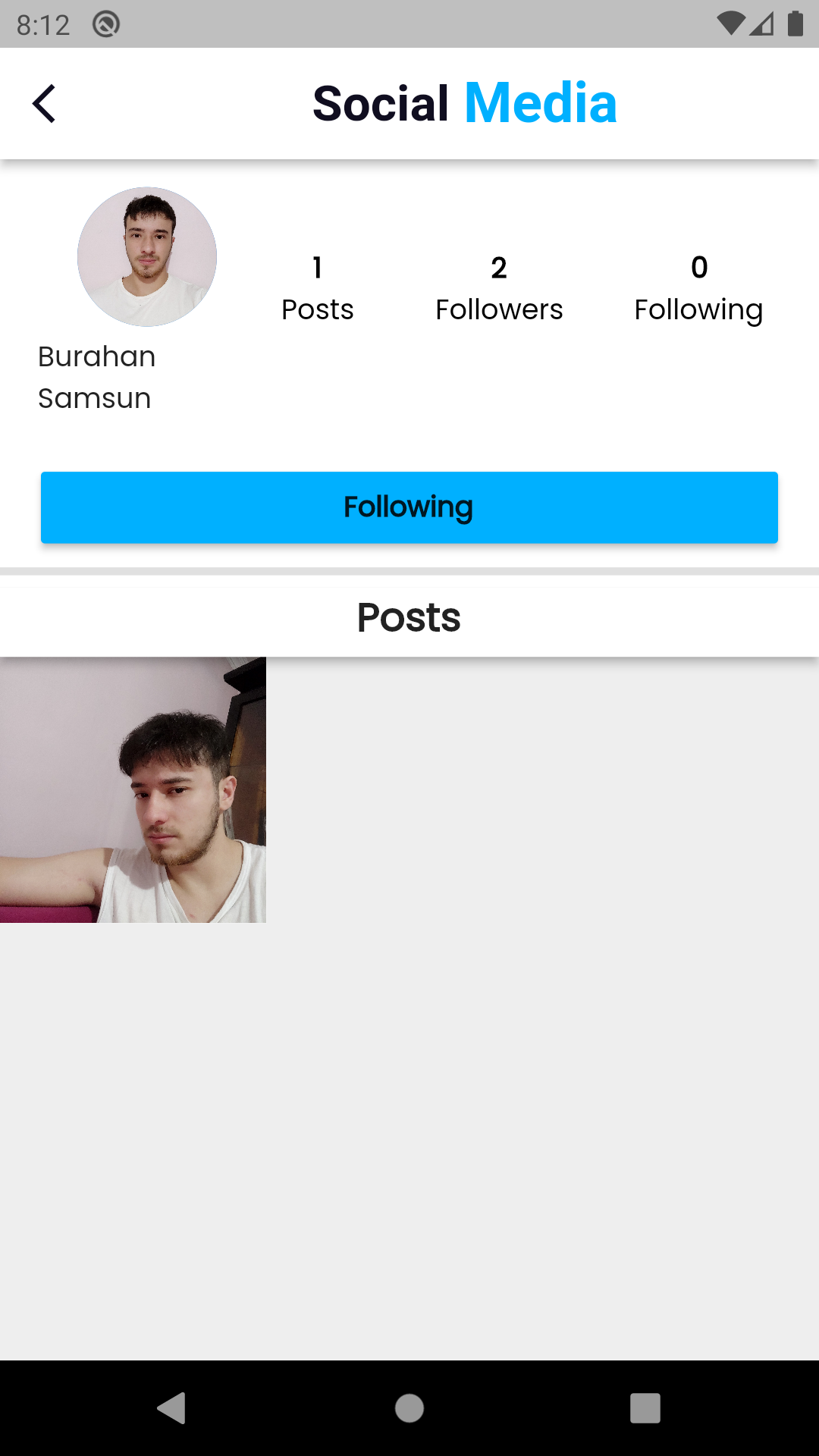This screenshot has height=1456, width=819.
Task: Open Burahan Samsun's profile picture
Action: click(x=147, y=257)
